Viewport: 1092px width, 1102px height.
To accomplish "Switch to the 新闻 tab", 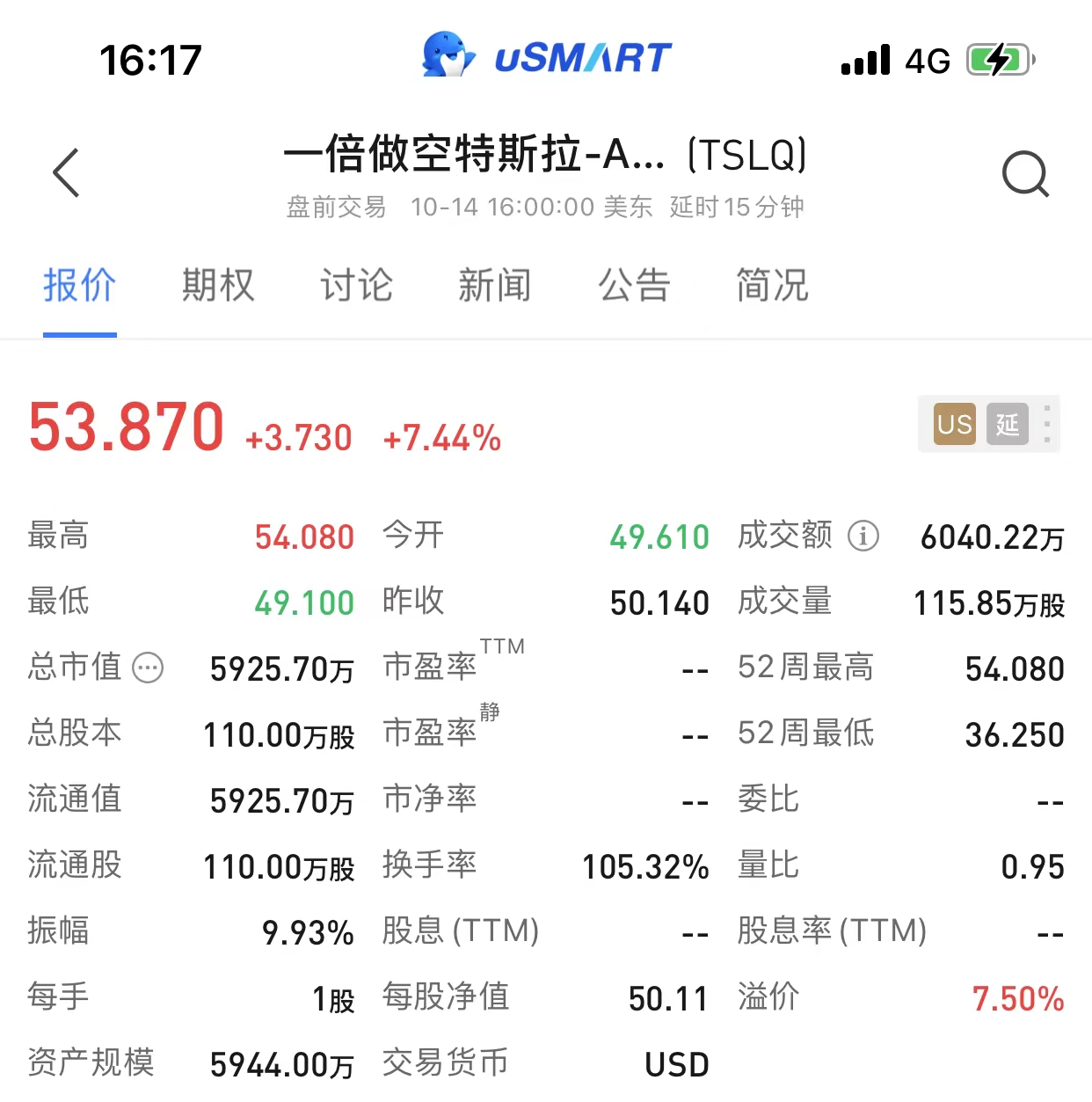I will [494, 286].
